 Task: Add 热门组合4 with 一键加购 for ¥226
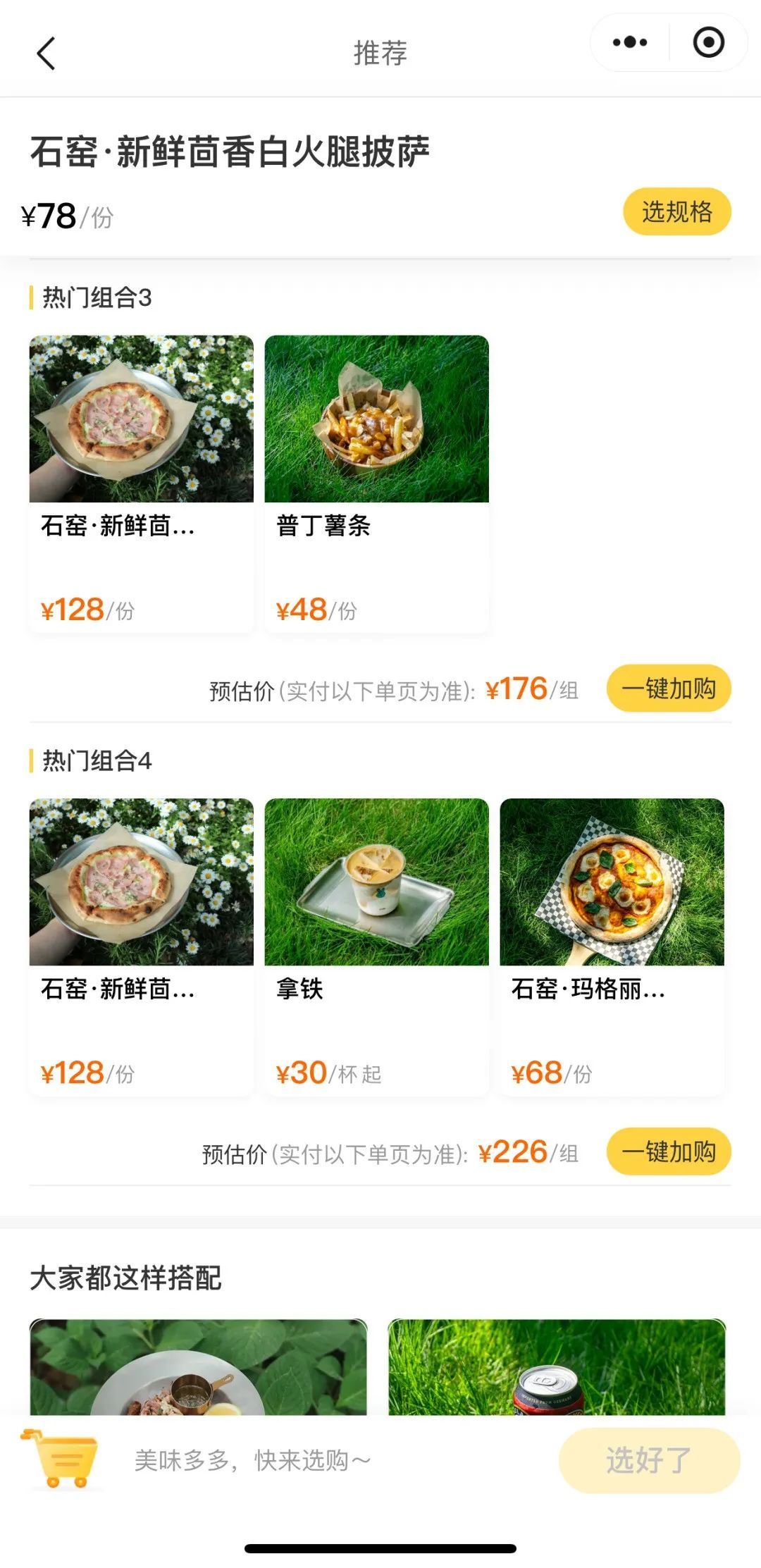(x=668, y=1152)
